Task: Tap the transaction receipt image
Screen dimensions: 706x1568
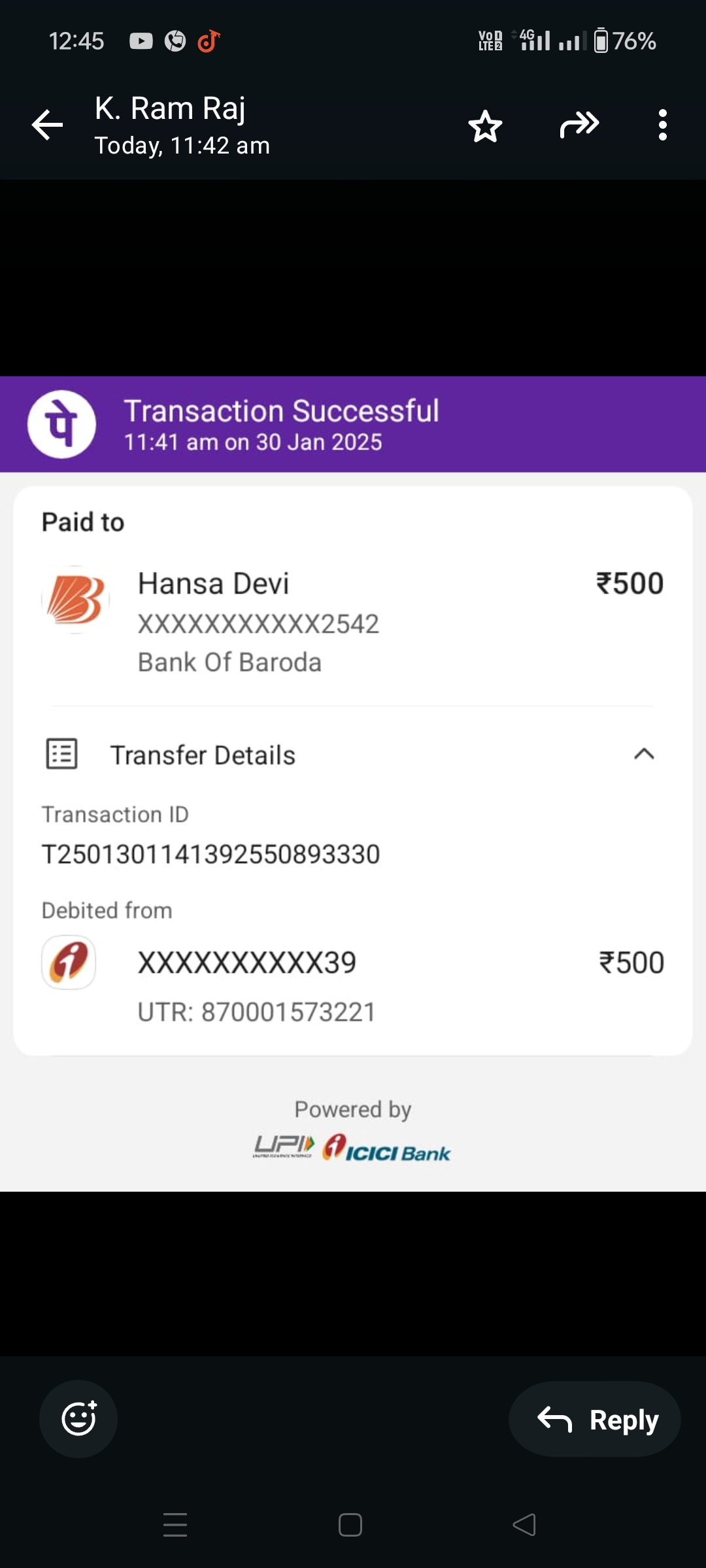Action: (353, 784)
